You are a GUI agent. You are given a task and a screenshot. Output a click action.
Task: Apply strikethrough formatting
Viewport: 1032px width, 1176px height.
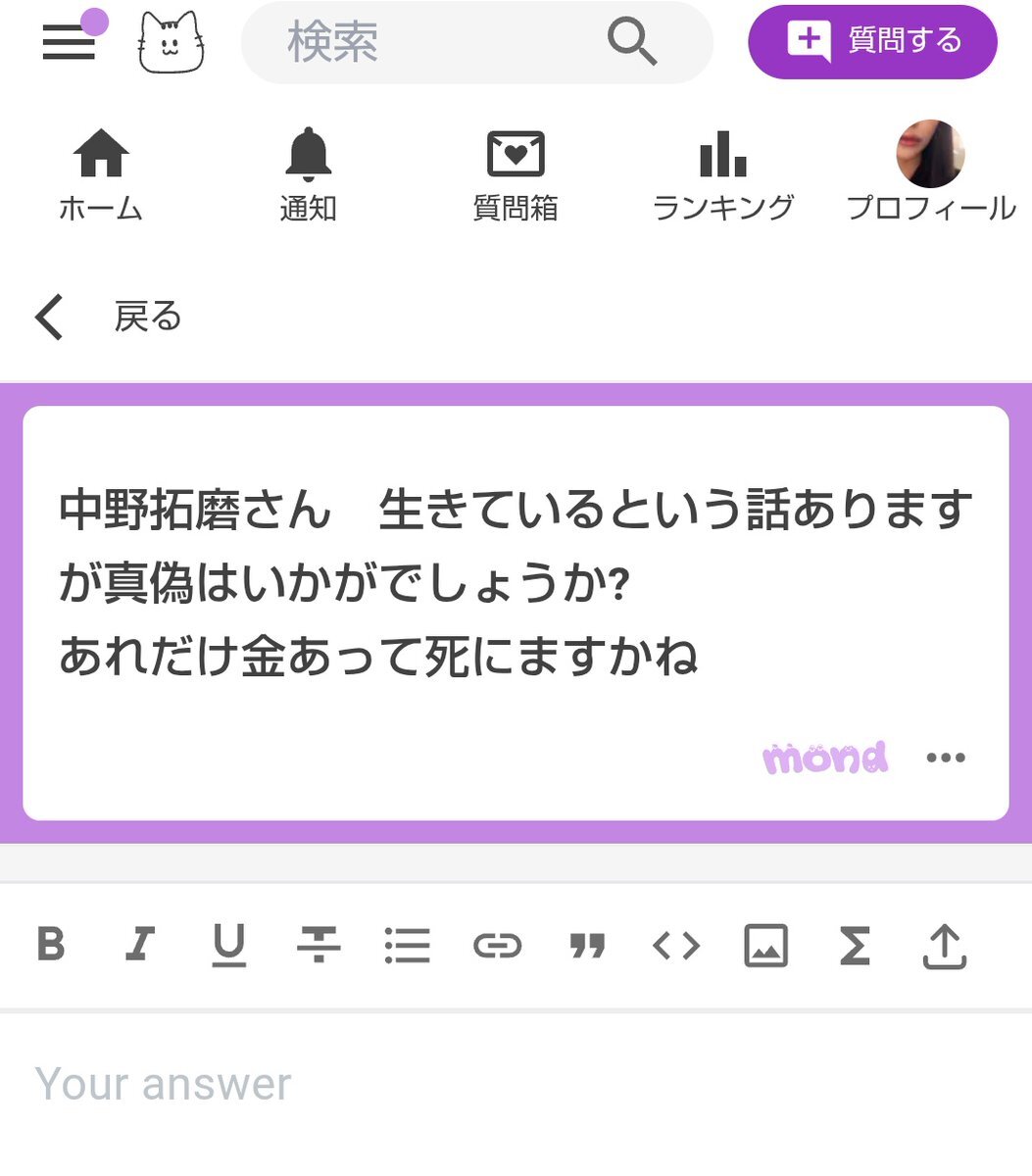coord(319,946)
